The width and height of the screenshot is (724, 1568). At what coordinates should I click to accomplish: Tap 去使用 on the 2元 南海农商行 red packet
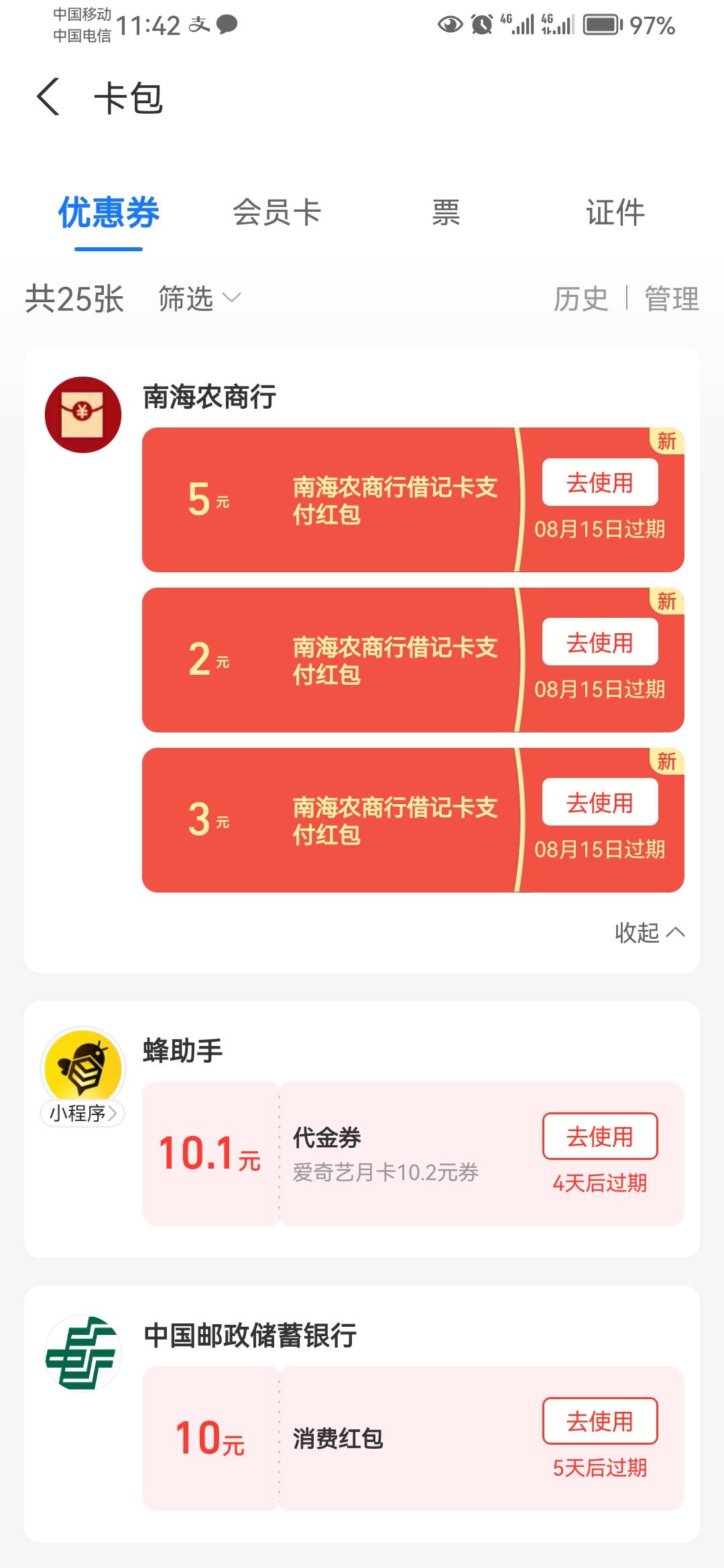600,643
